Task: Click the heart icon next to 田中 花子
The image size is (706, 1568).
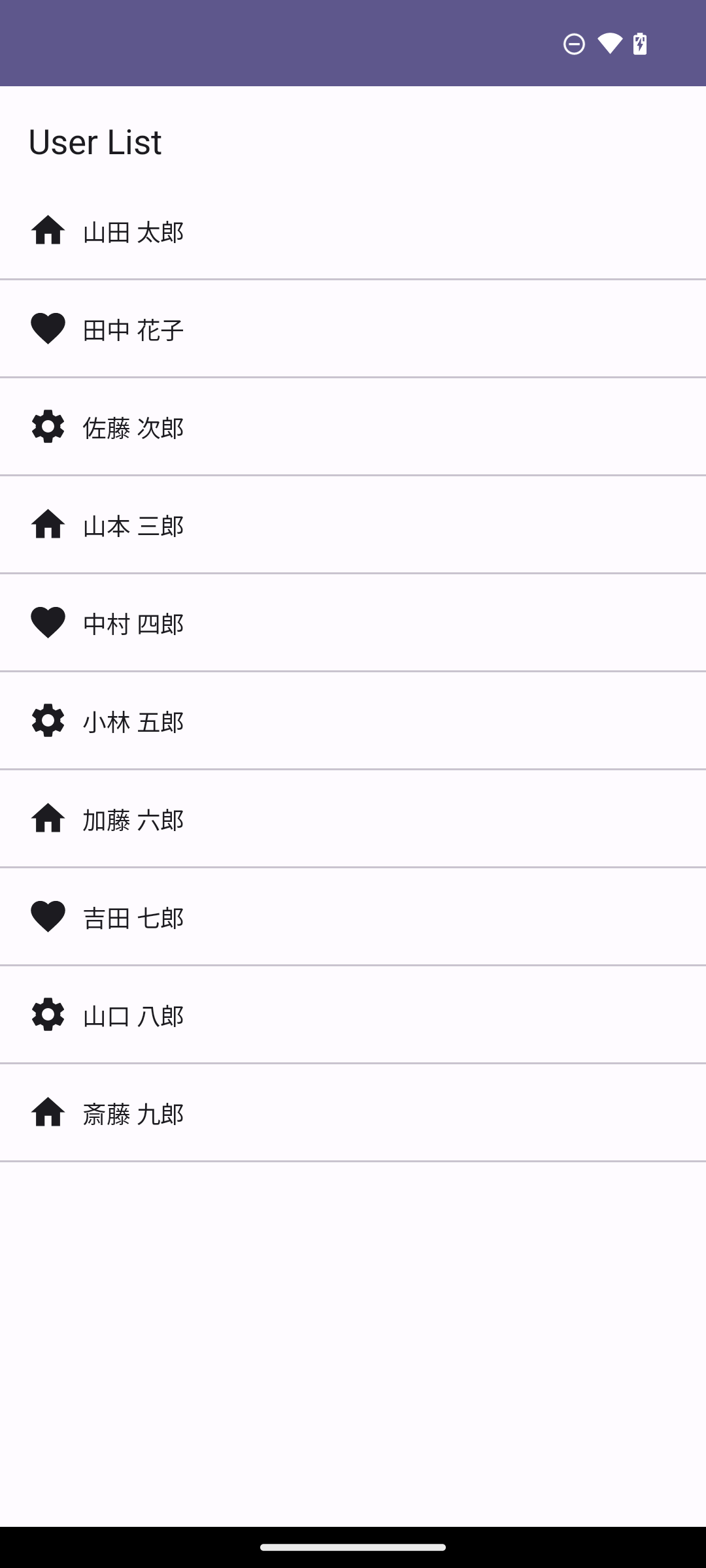Action: (x=48, y=329)
